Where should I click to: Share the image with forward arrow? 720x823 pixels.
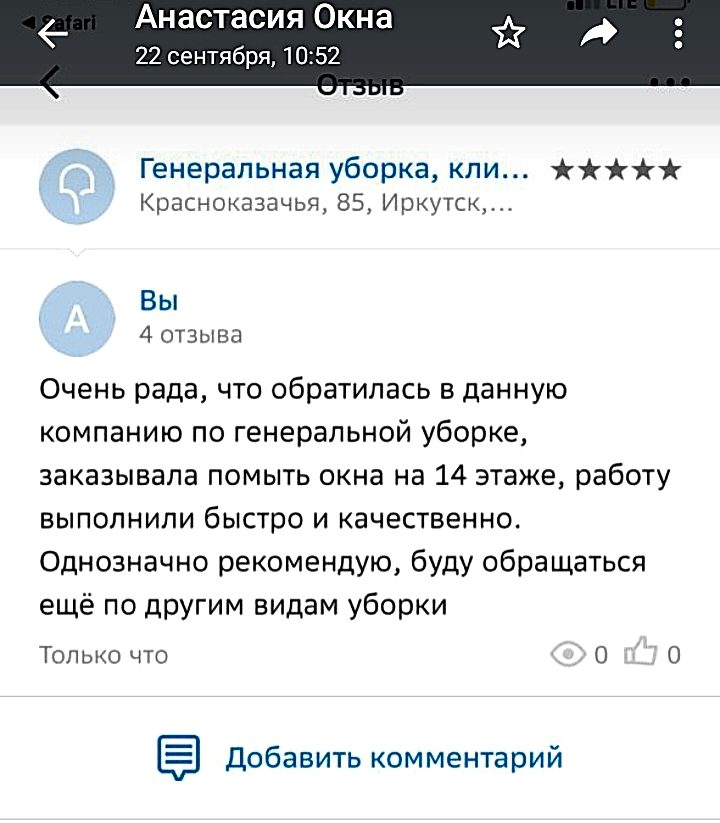pos(599,35)
